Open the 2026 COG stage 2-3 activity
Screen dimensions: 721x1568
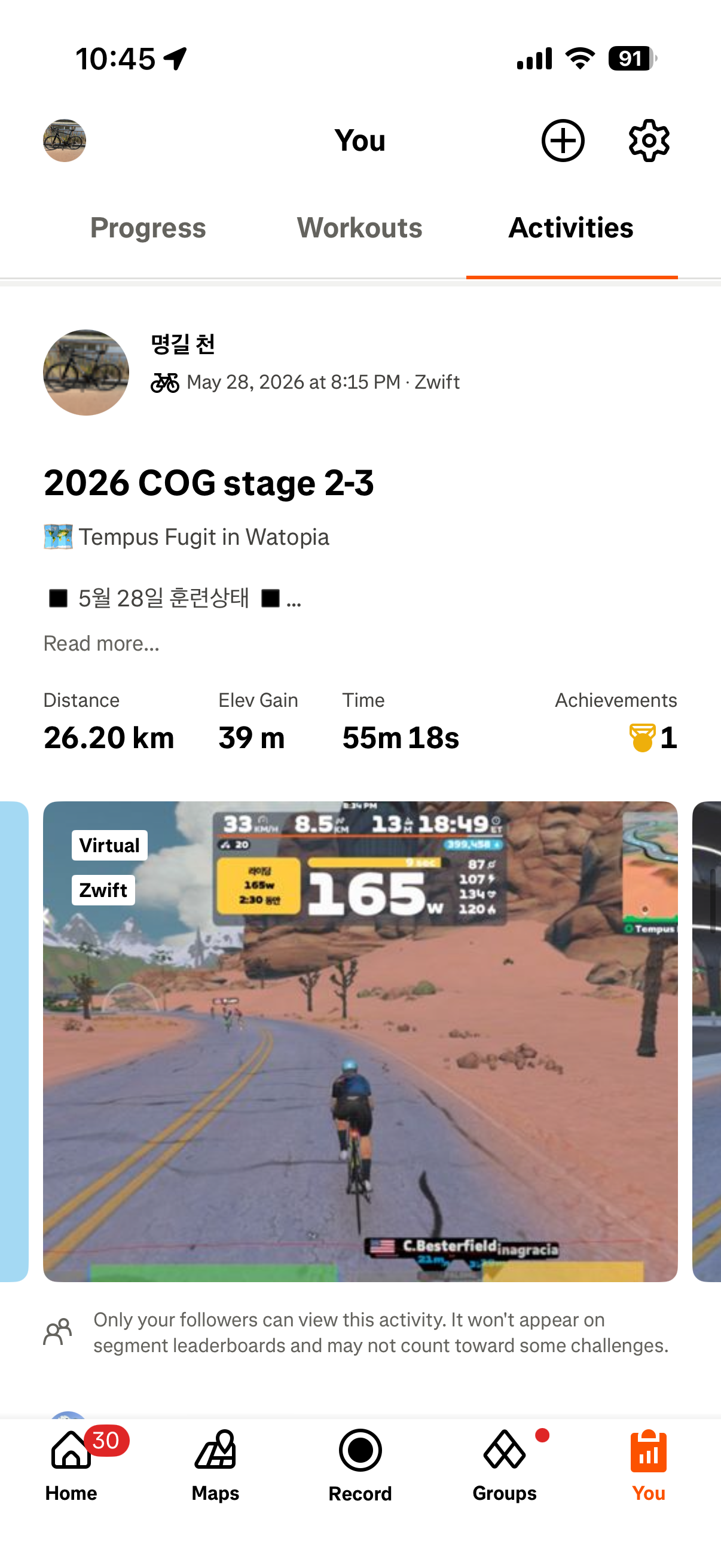[x=209, y=483]
